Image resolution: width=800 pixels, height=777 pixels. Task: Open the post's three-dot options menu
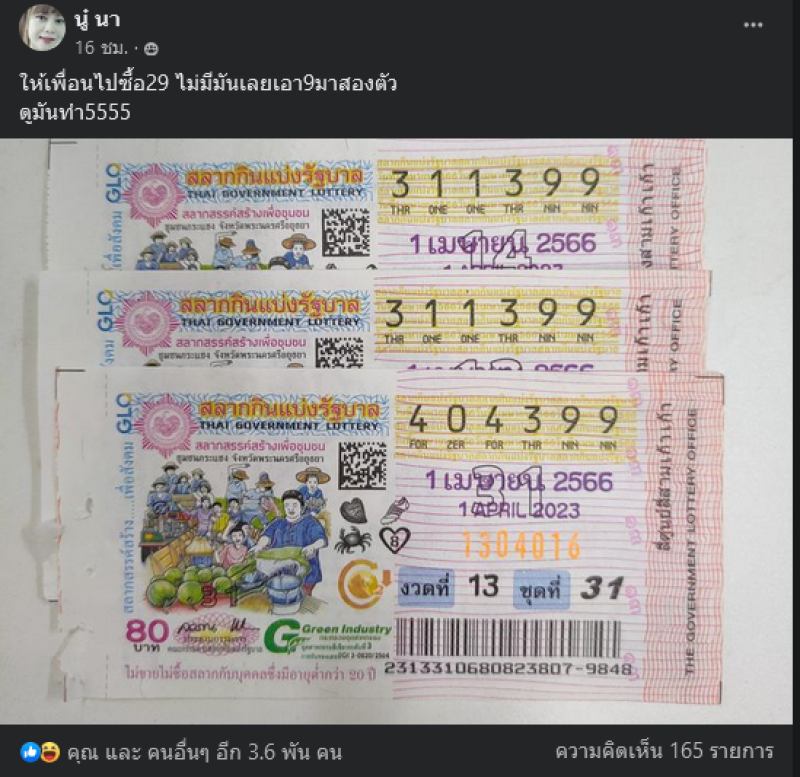[754, 25]
